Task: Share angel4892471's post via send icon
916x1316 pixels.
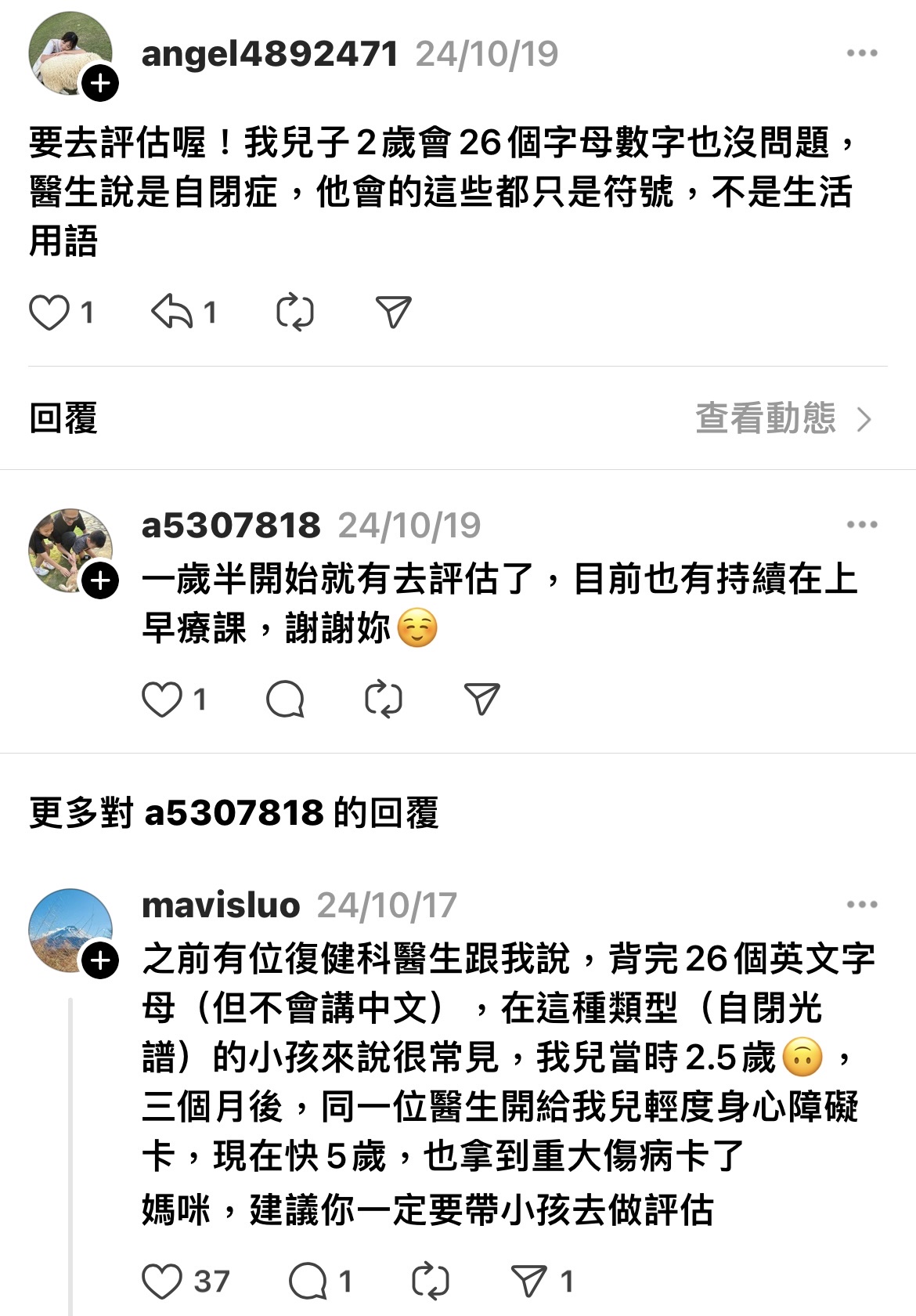Action: tap(393, 313)
